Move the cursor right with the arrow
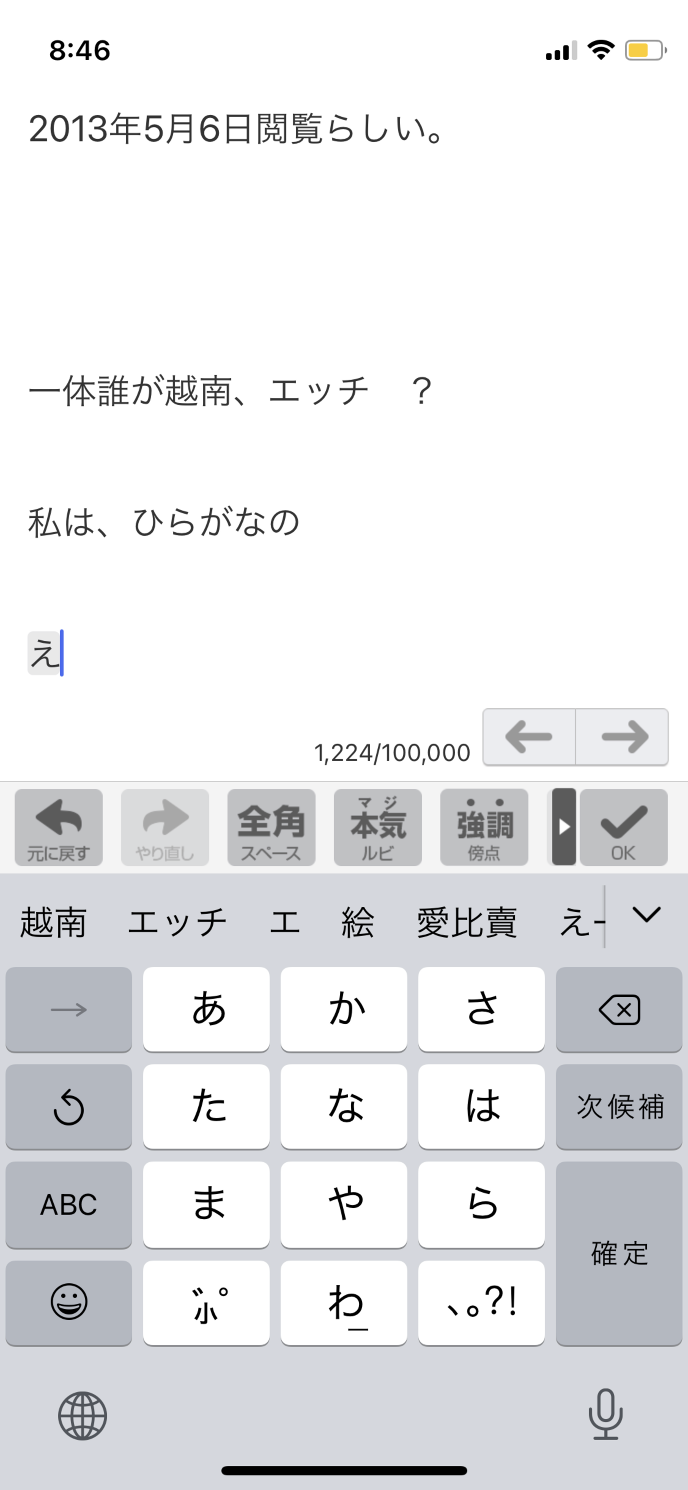688x1490 pixels. click(x=623, y=738)
